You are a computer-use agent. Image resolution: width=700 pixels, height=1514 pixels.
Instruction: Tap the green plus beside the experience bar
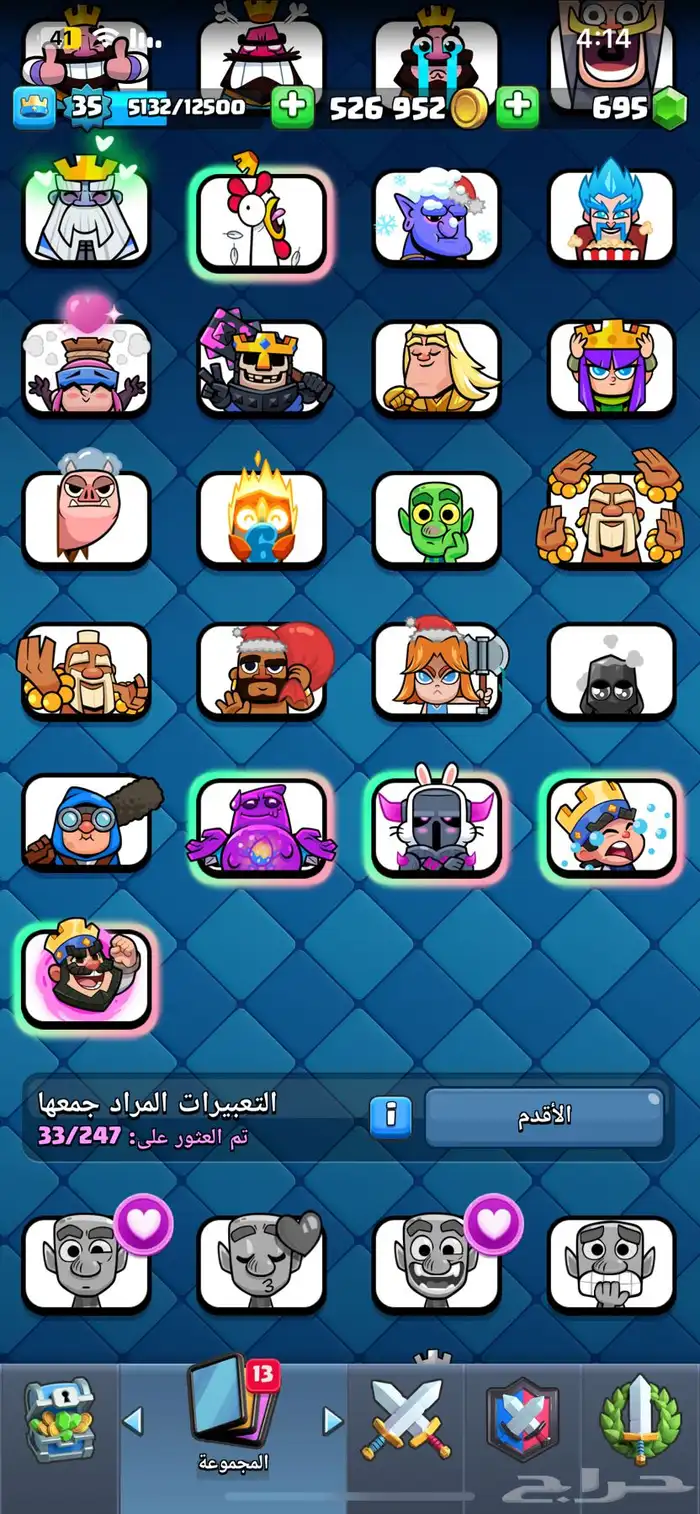(292, 107)
